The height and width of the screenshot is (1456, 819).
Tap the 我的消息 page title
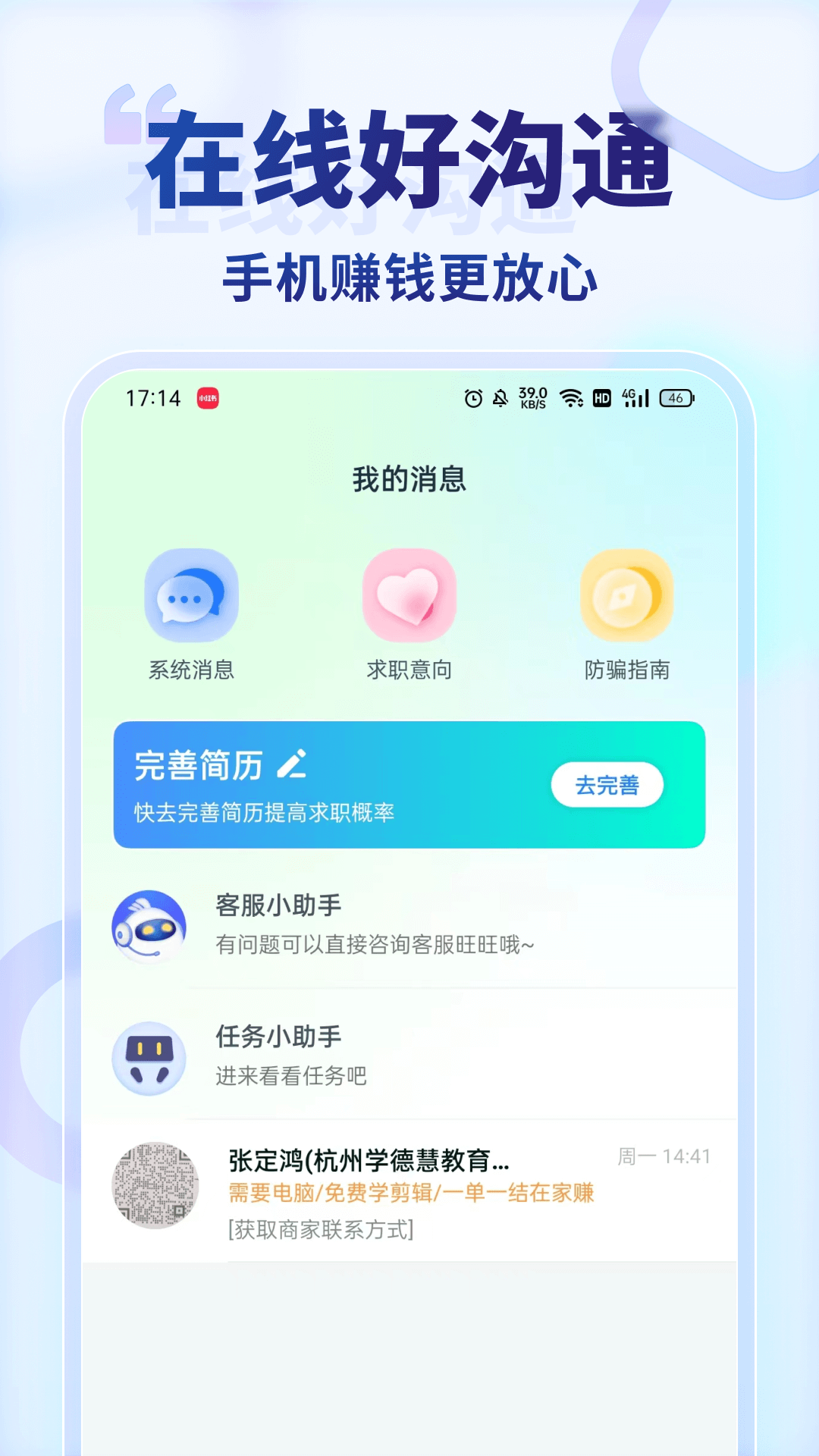(408, 478)
